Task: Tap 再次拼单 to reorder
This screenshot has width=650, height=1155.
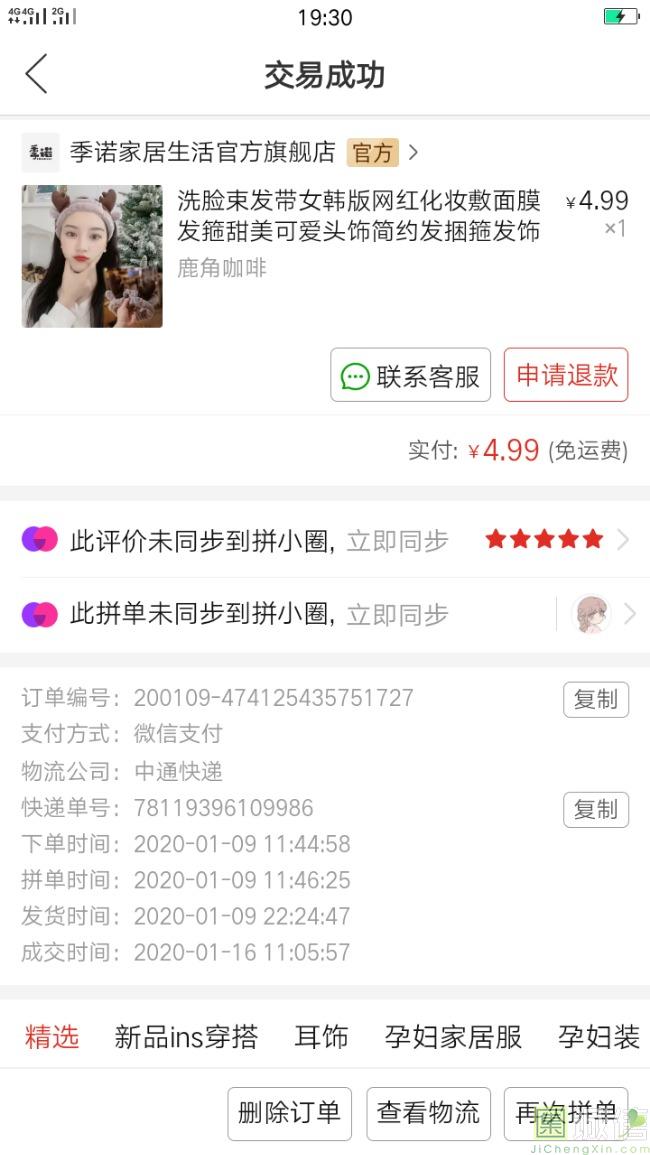Action: [566, 1113]
